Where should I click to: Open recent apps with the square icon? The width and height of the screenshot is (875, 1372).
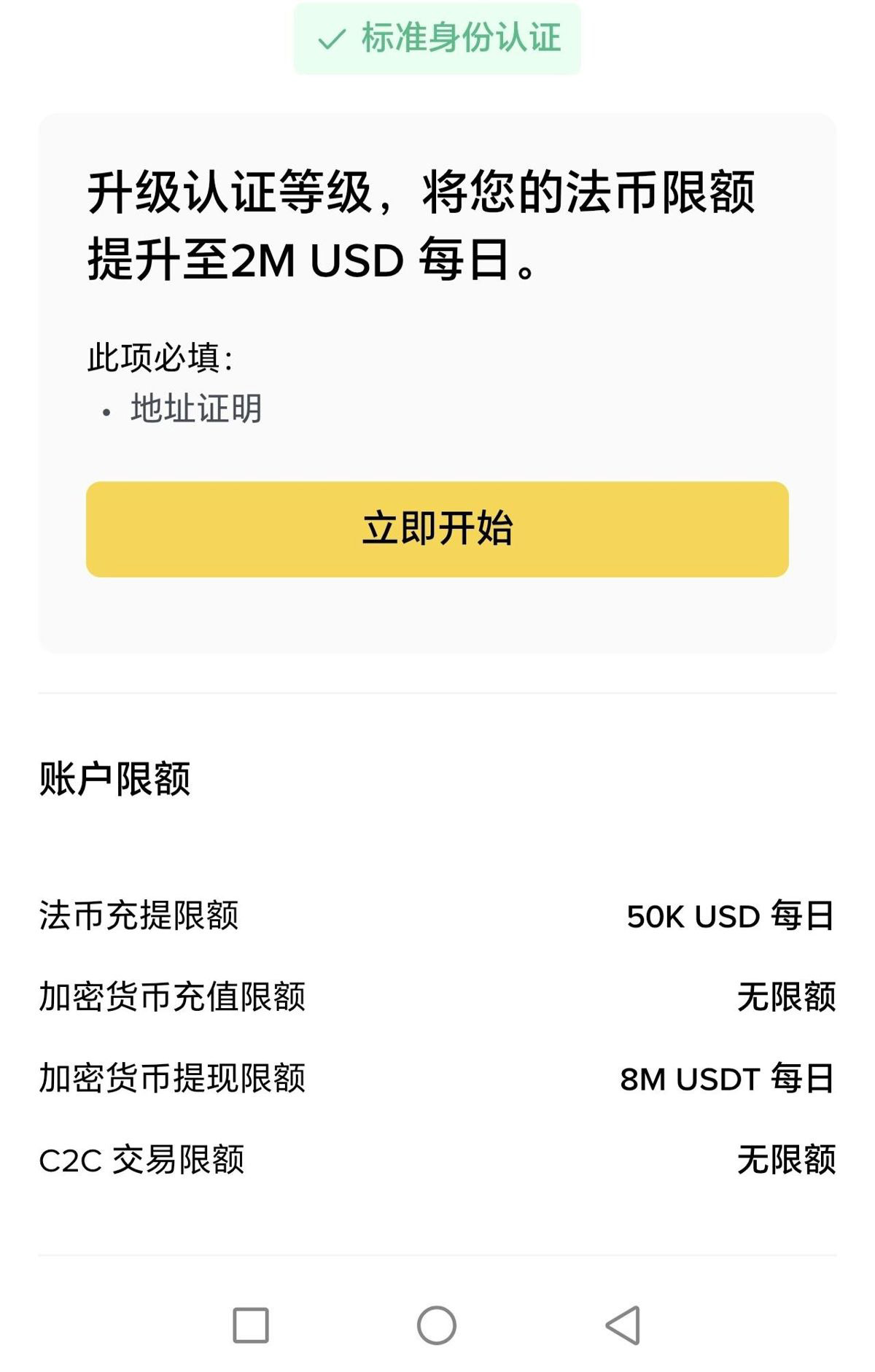(x=251, y=1323)
